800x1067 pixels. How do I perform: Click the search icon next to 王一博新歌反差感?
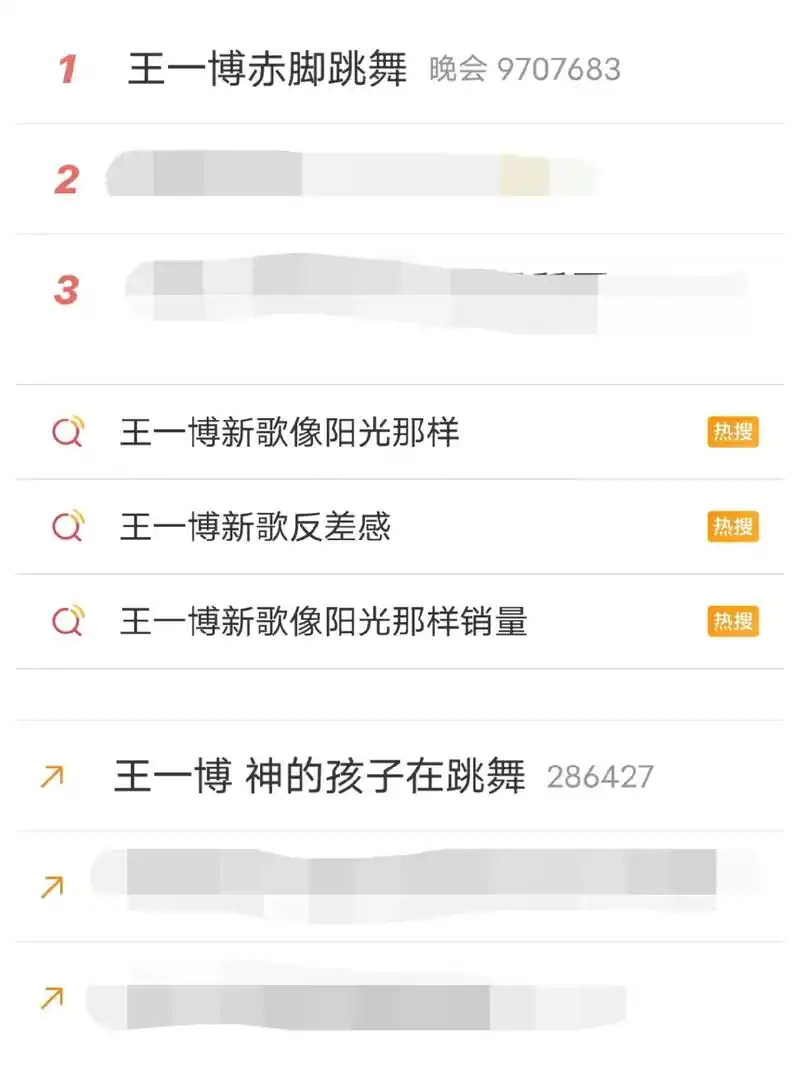(65, 526)
